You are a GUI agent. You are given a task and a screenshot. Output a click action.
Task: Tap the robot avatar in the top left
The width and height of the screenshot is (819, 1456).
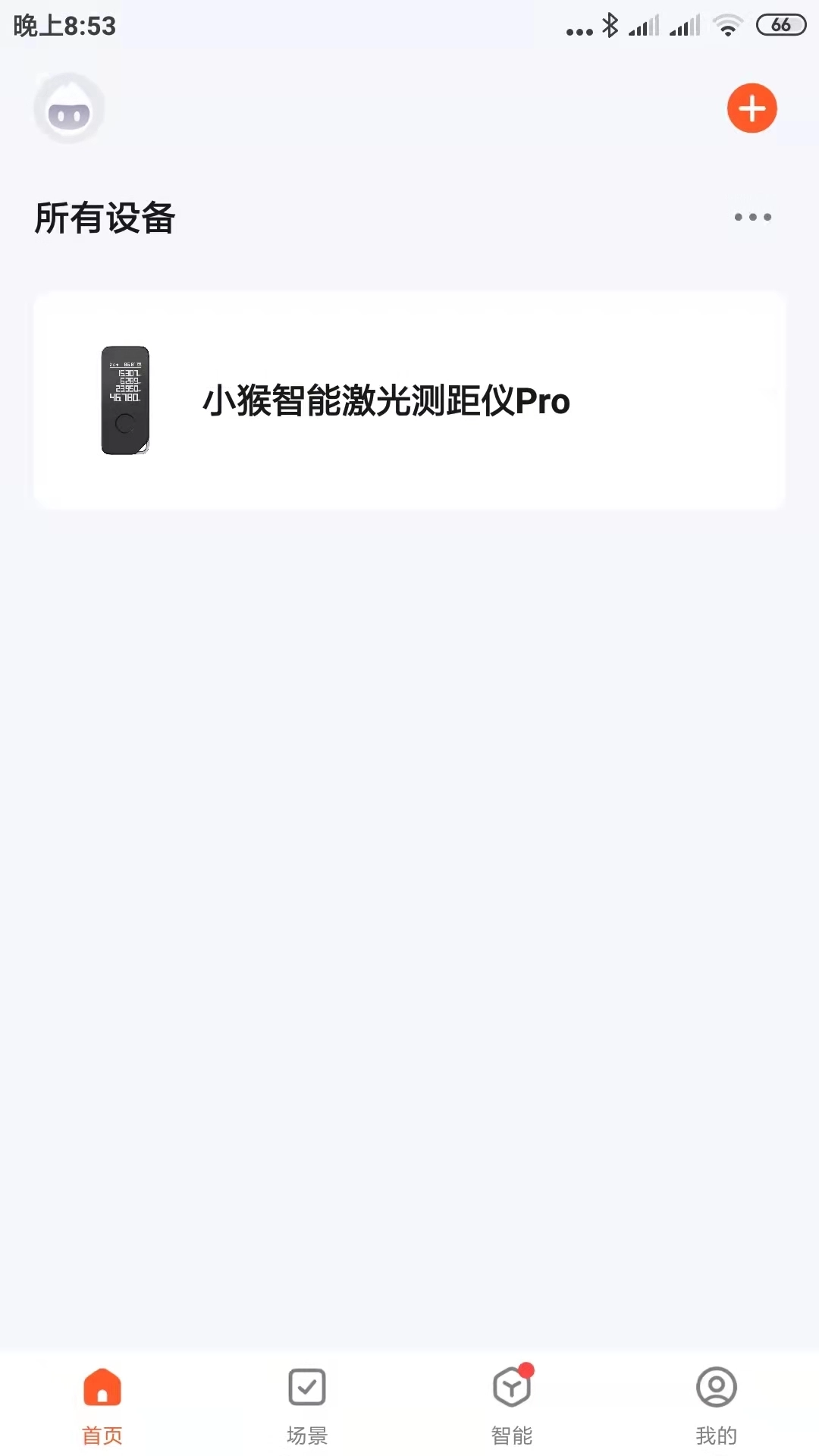tap(68, 108)
